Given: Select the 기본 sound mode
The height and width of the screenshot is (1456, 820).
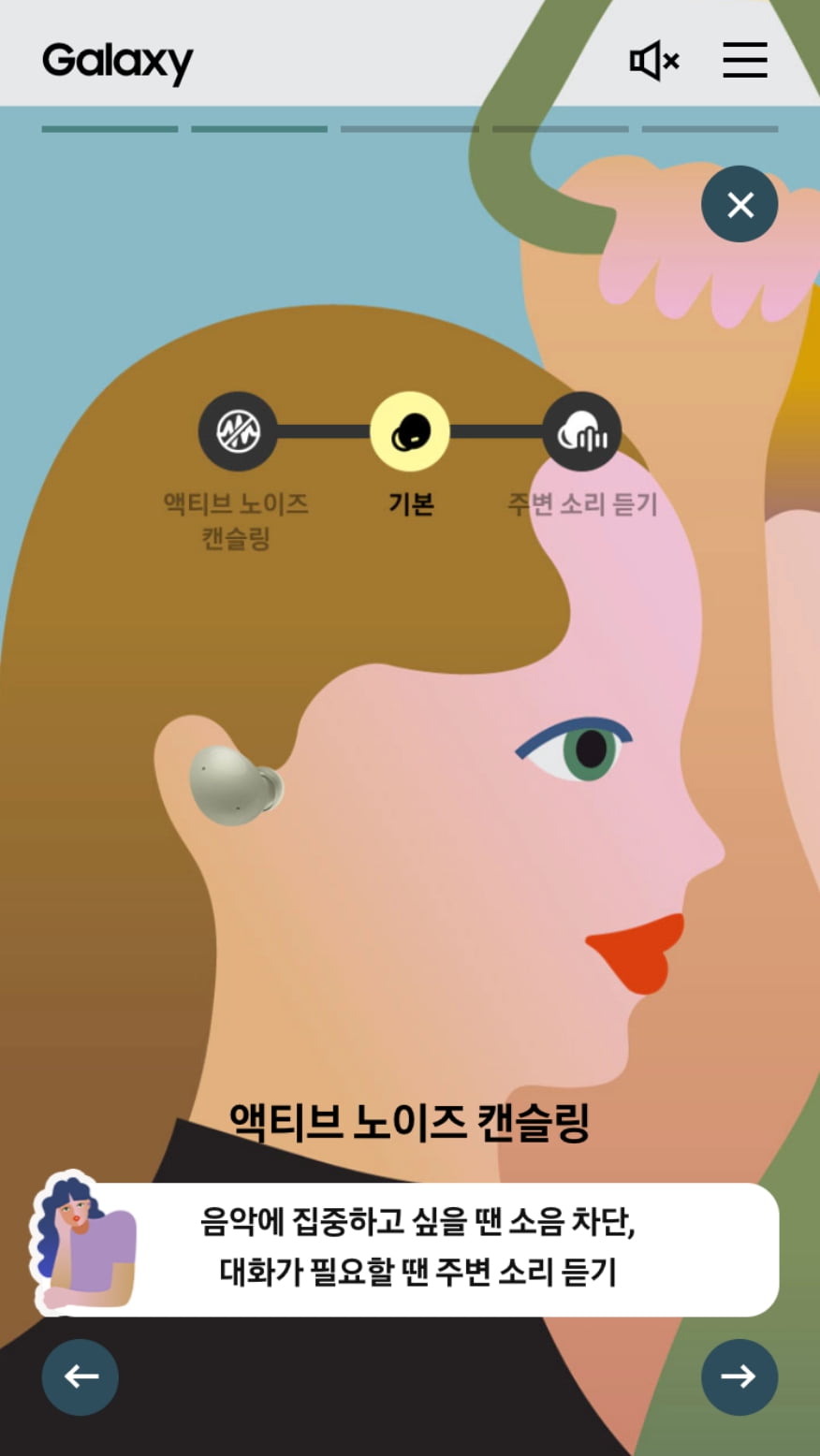Looking at the screenshot, I should (x=410, y=431).
